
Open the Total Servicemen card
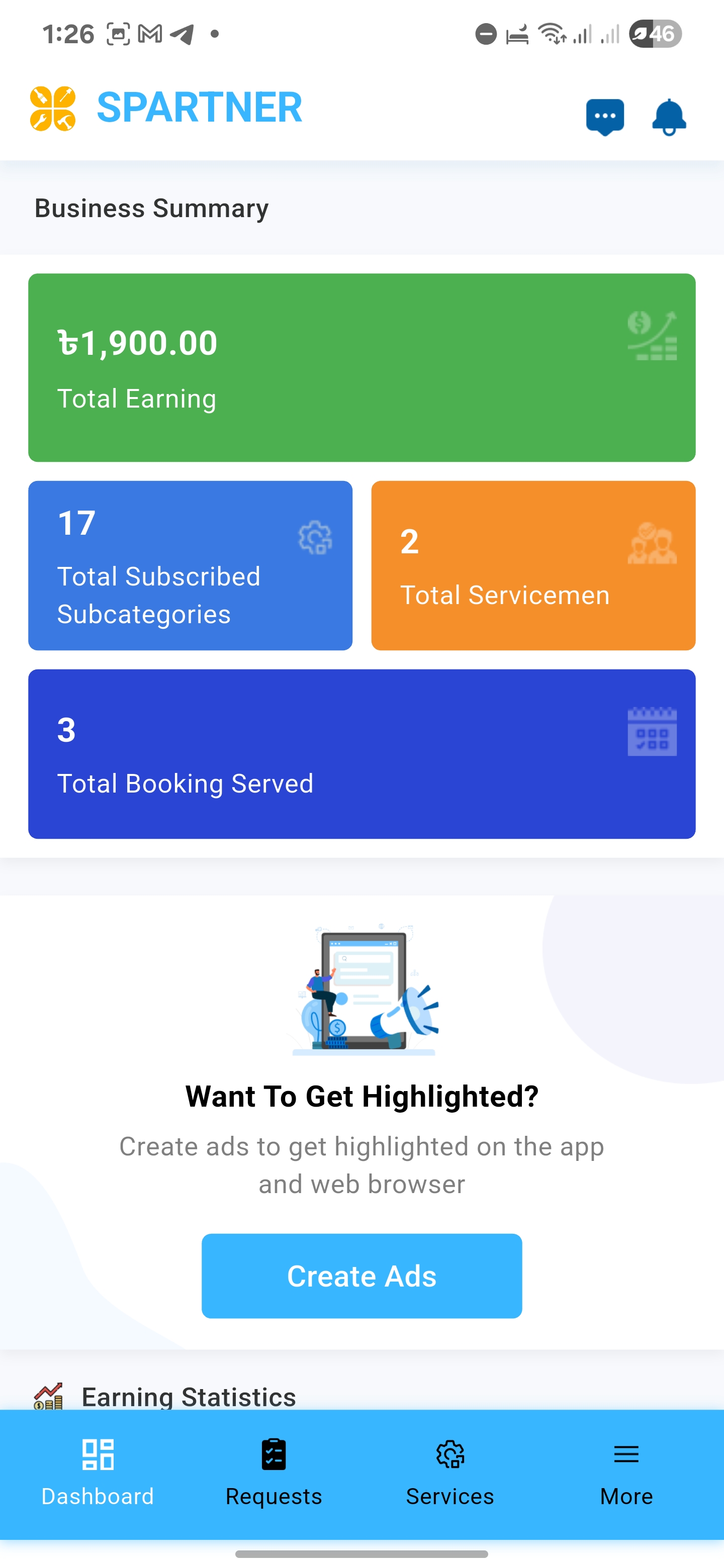533,565
